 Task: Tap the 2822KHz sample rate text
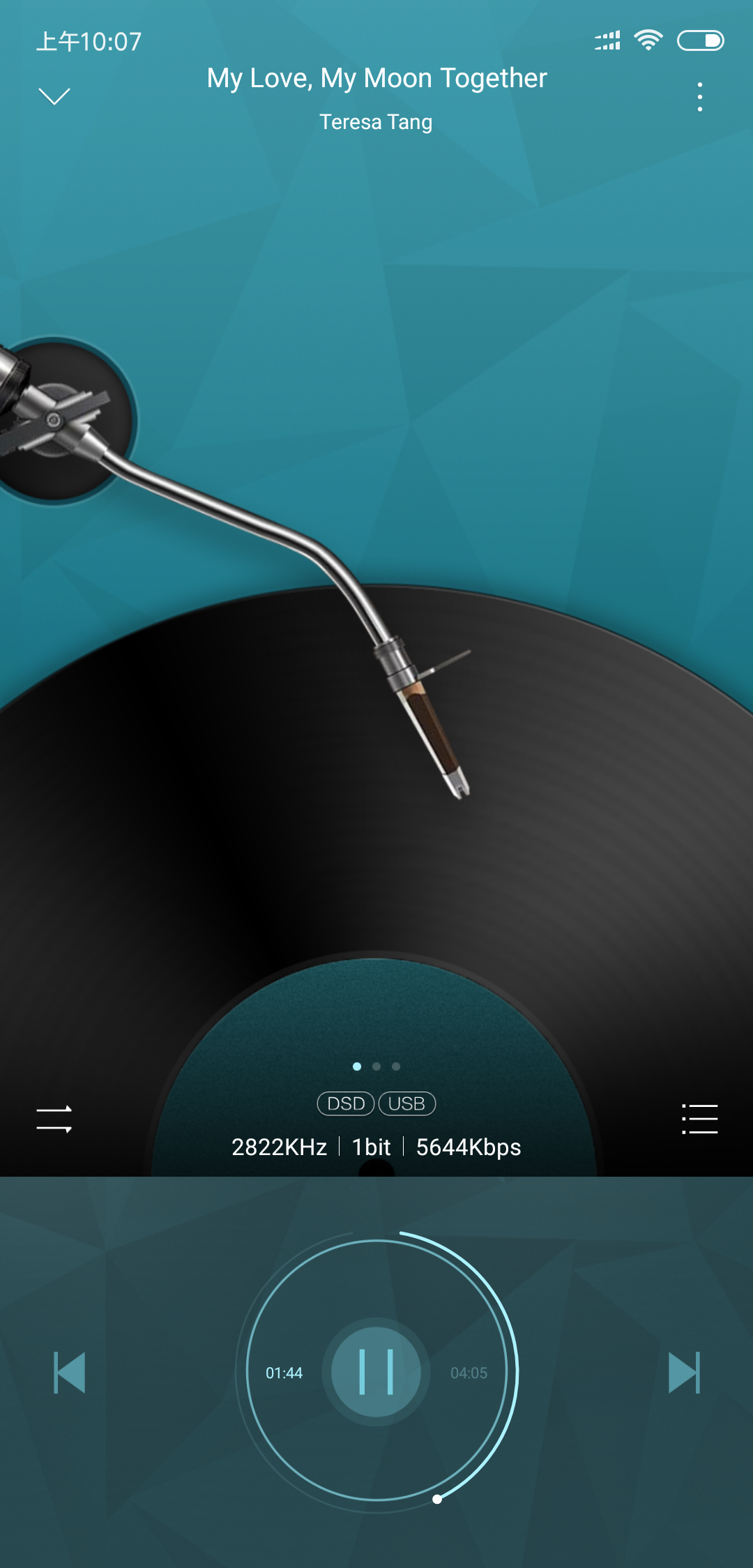pyautogui.click(x=281, y=1146)
